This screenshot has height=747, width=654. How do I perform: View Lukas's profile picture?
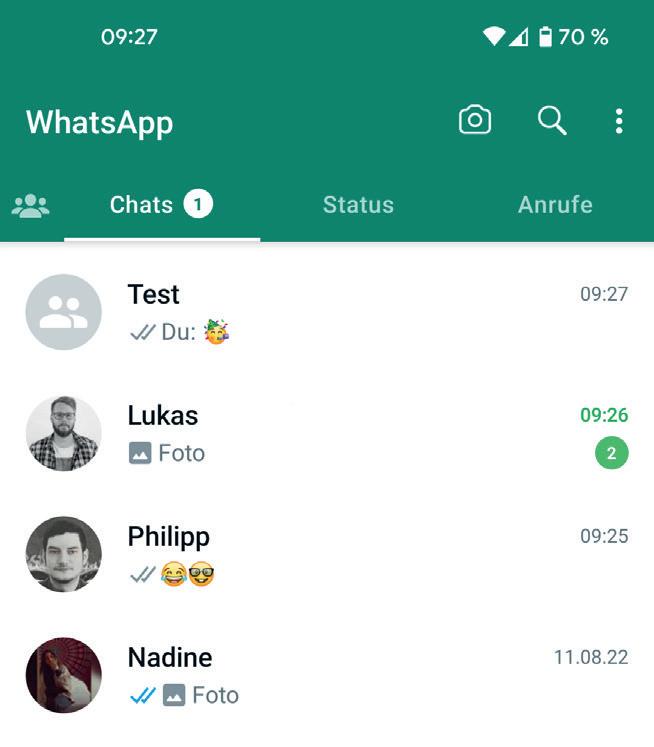(63, 433)
